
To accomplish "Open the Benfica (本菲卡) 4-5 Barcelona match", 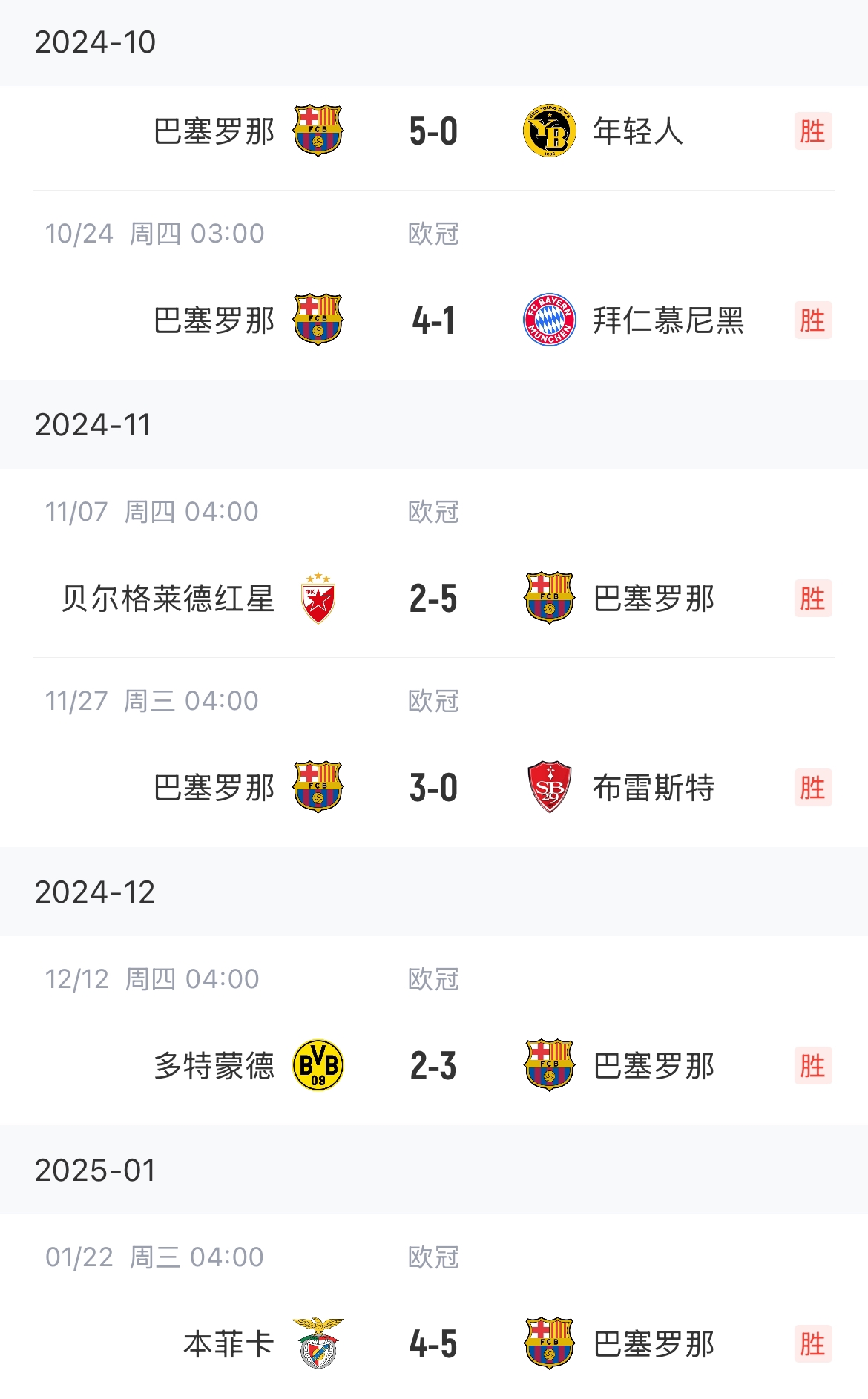I will coord(433,1344).
